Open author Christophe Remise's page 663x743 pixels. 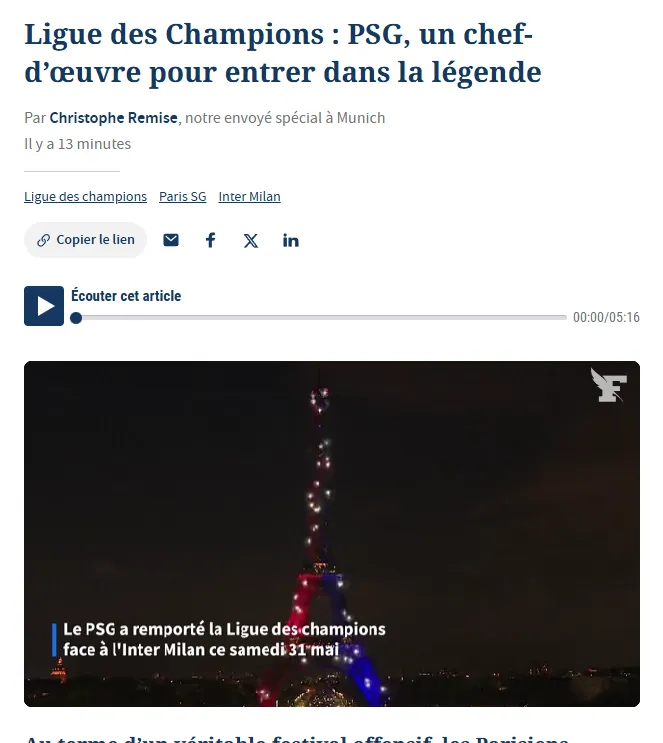pos(113,118)
